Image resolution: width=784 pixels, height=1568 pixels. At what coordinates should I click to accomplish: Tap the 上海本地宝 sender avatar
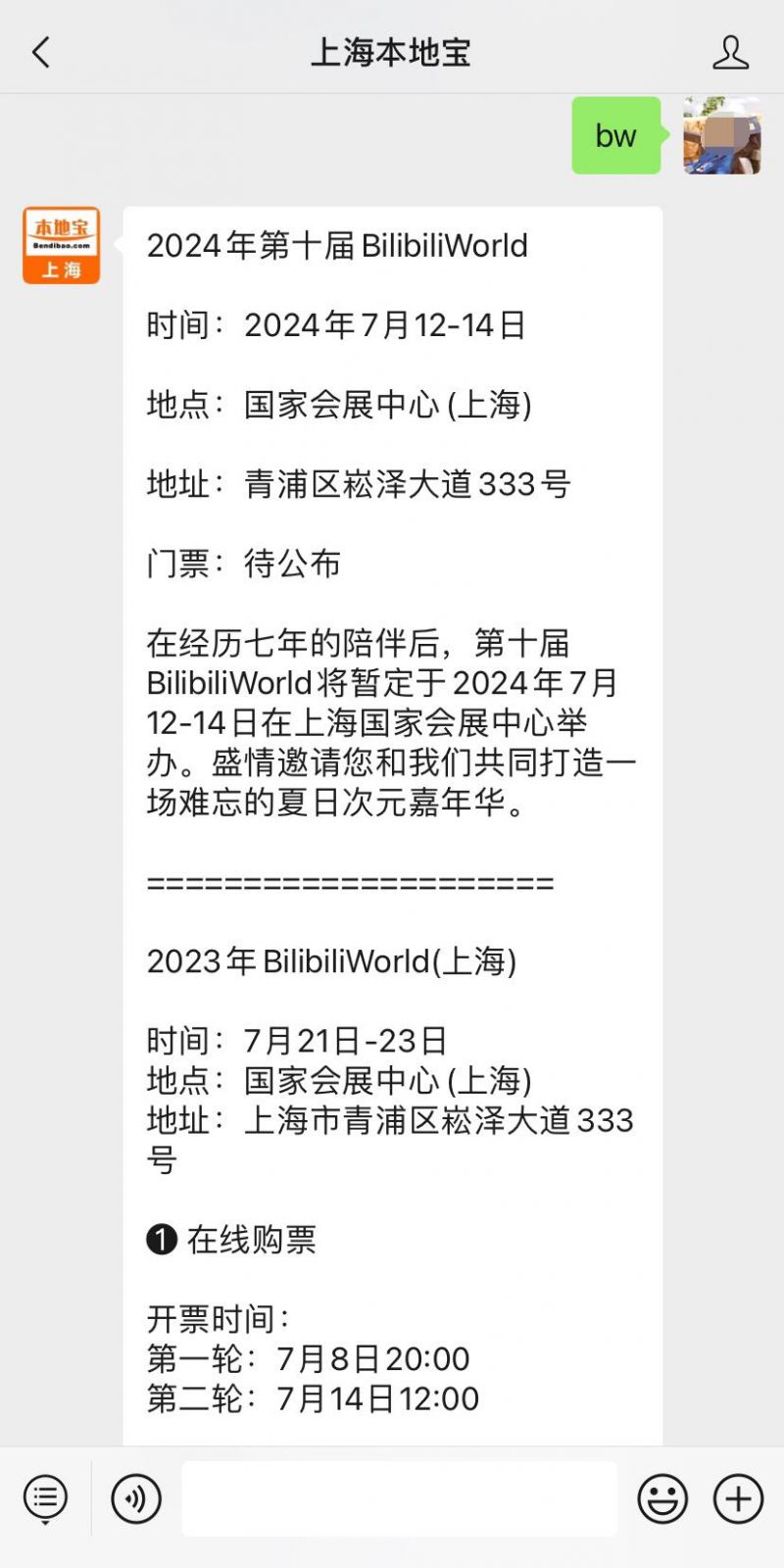click(62, 245)
